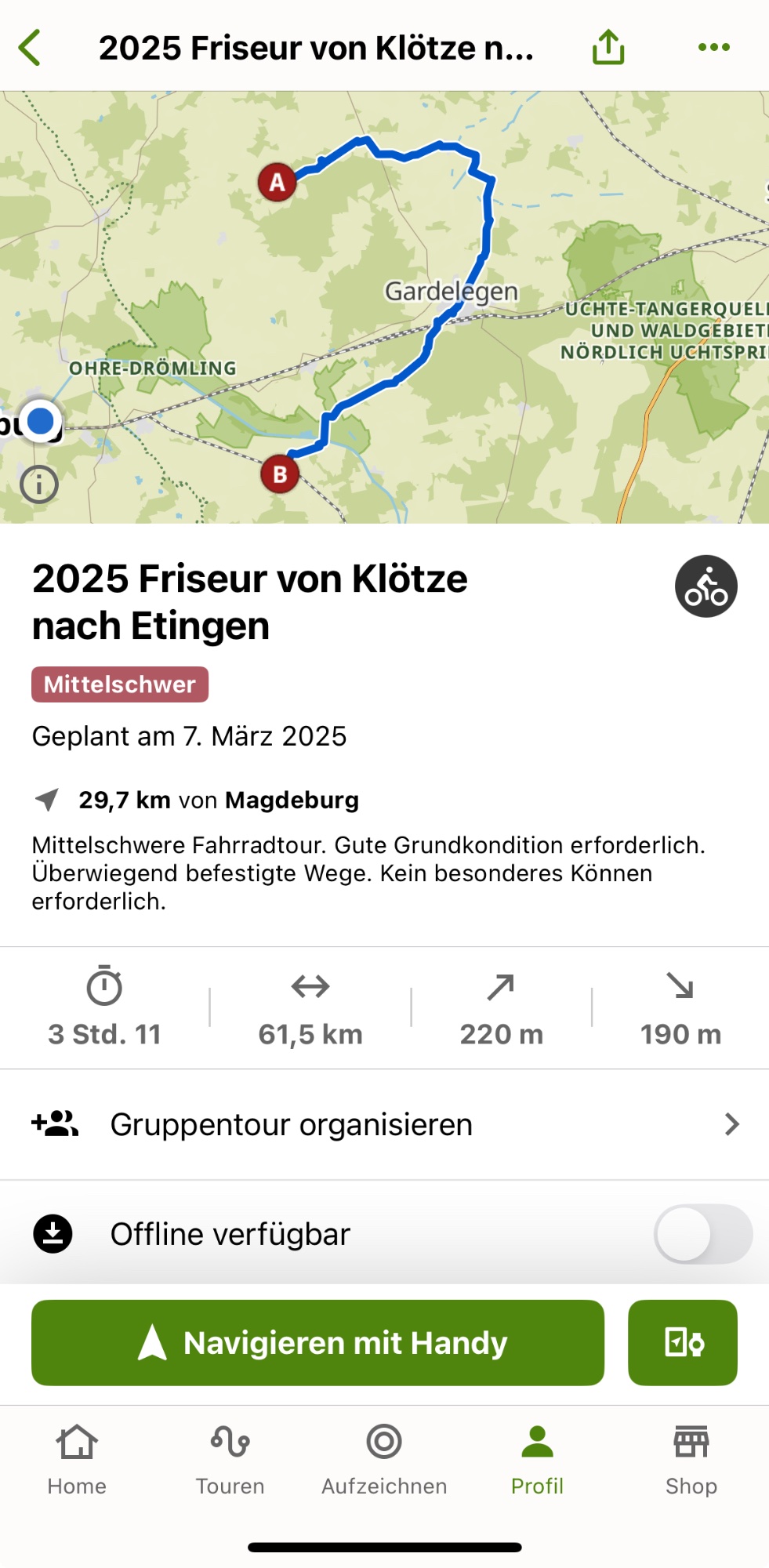Tap the map info icon

click(39, 485)
